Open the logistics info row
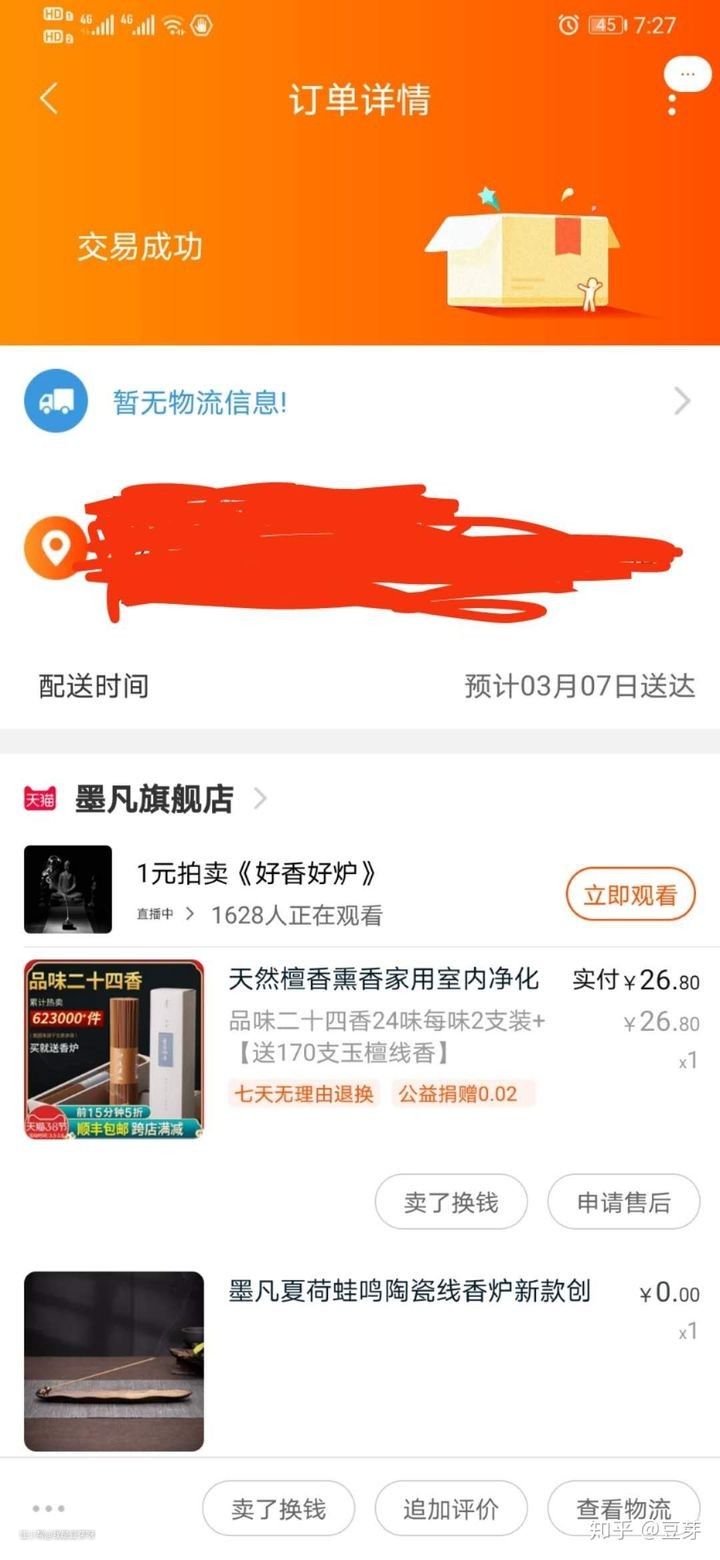The width and height of the screenshot is (720, 1560). [360, 402]
